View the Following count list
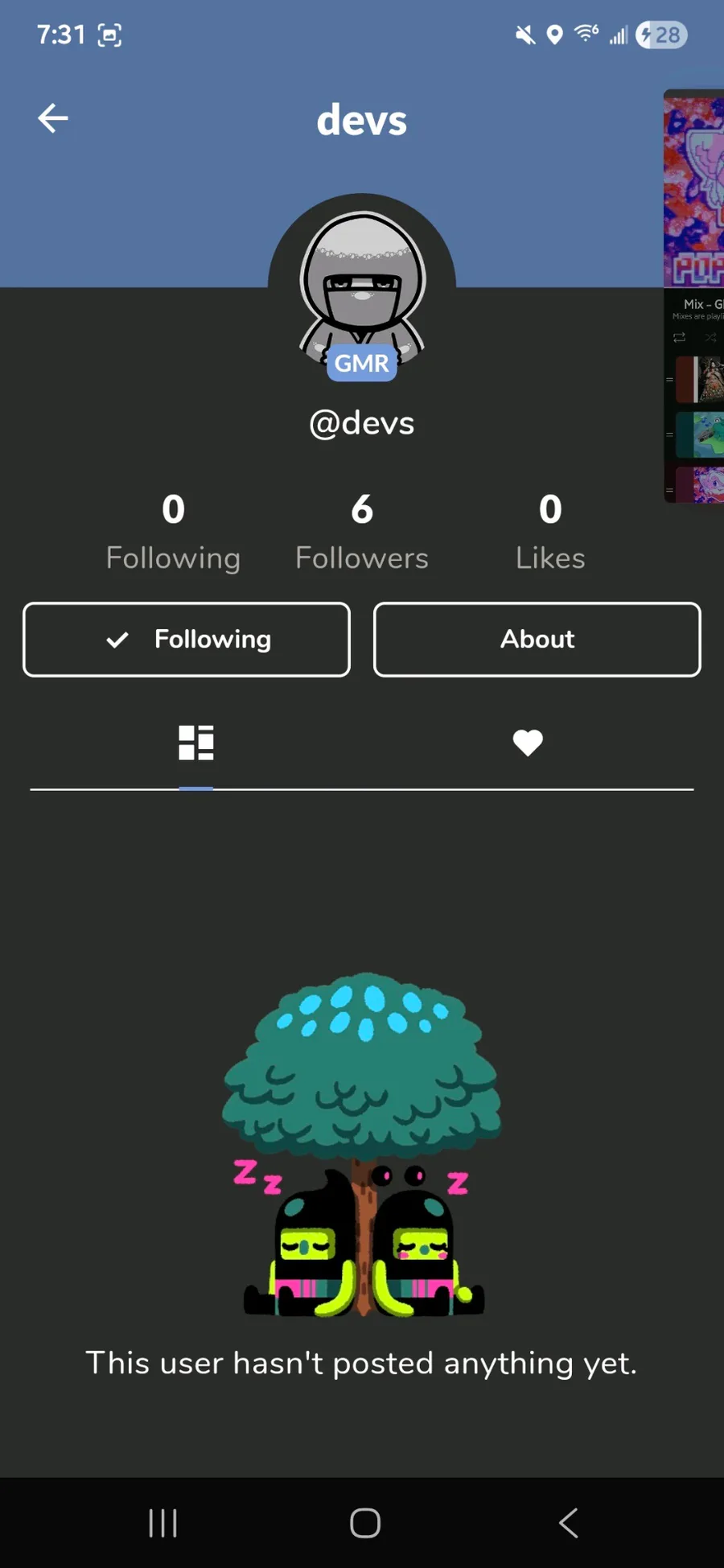Image resolution: width=724 pixels, height=1568 pixels. (173, 533)
